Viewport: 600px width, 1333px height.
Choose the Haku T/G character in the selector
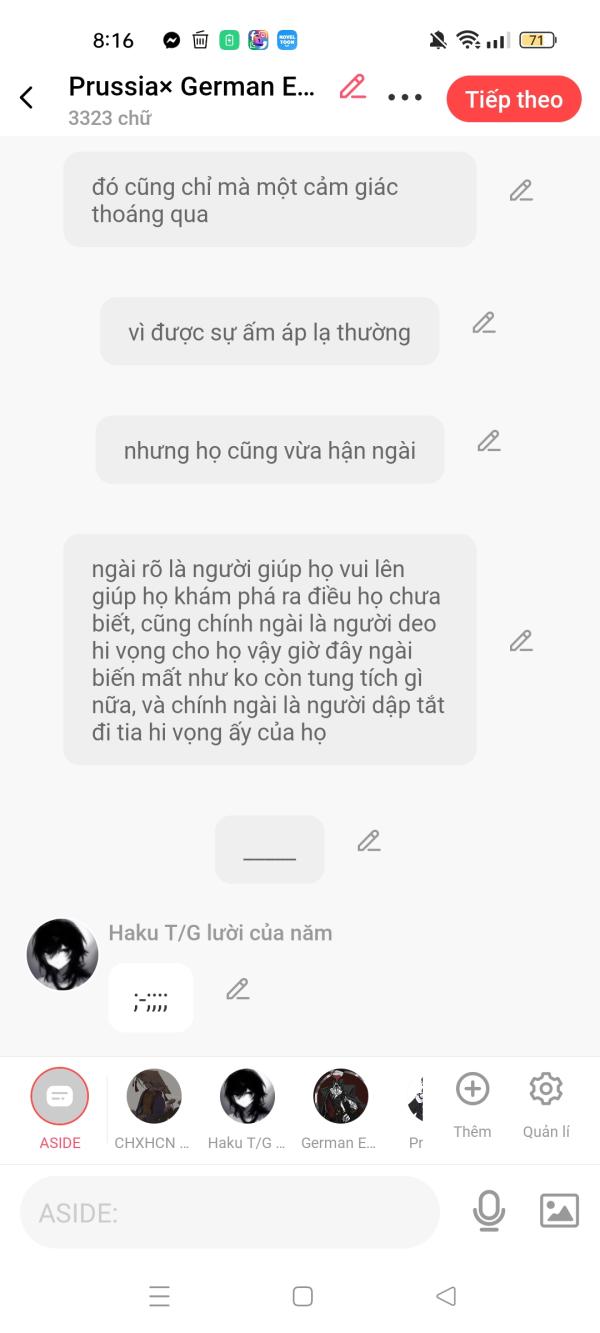pos(247,1110)
